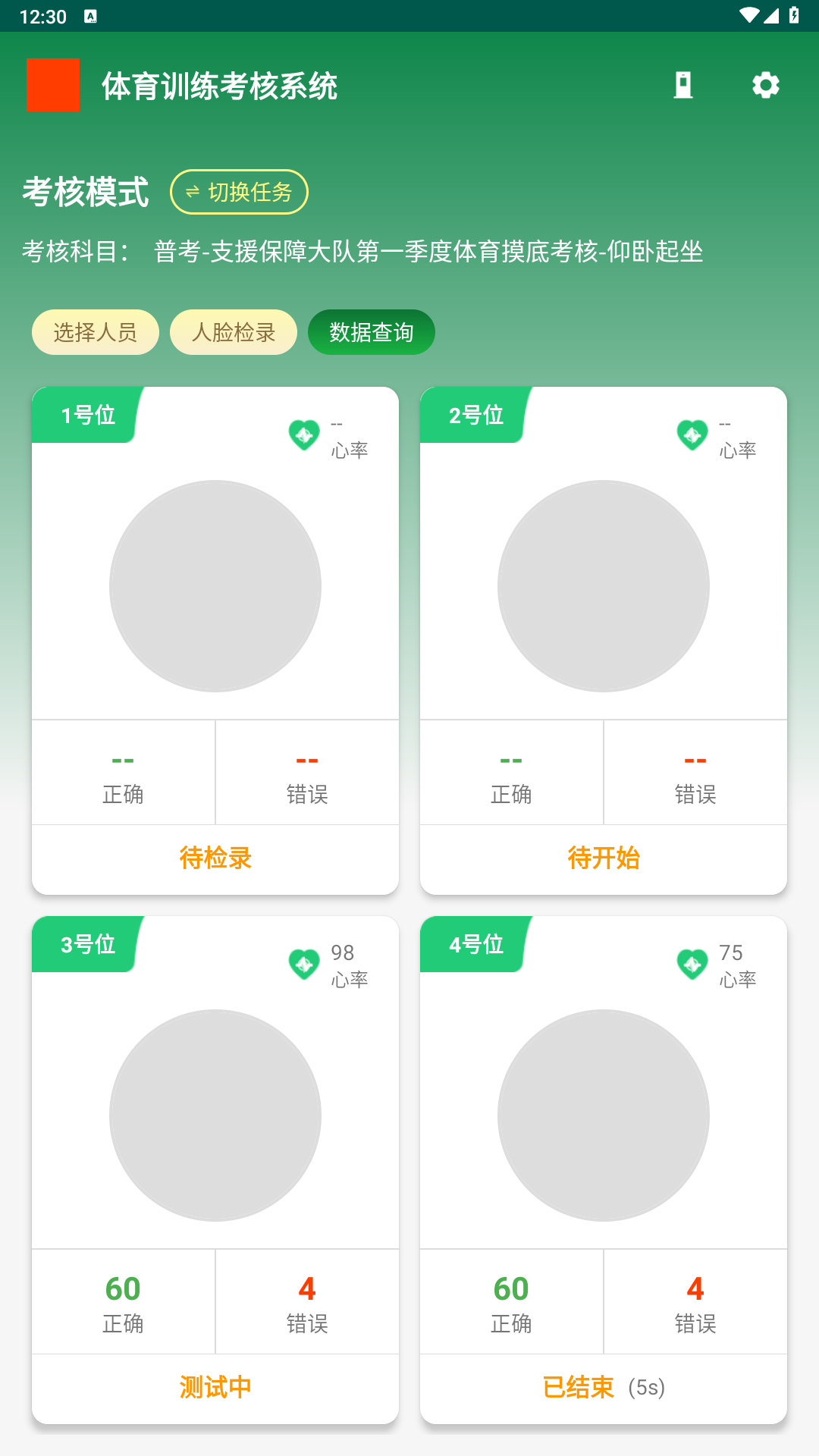This screenshot has height=1456, width=819.
Task: Tap the 1号位 position badge
Action: click(x=85, y=416)
